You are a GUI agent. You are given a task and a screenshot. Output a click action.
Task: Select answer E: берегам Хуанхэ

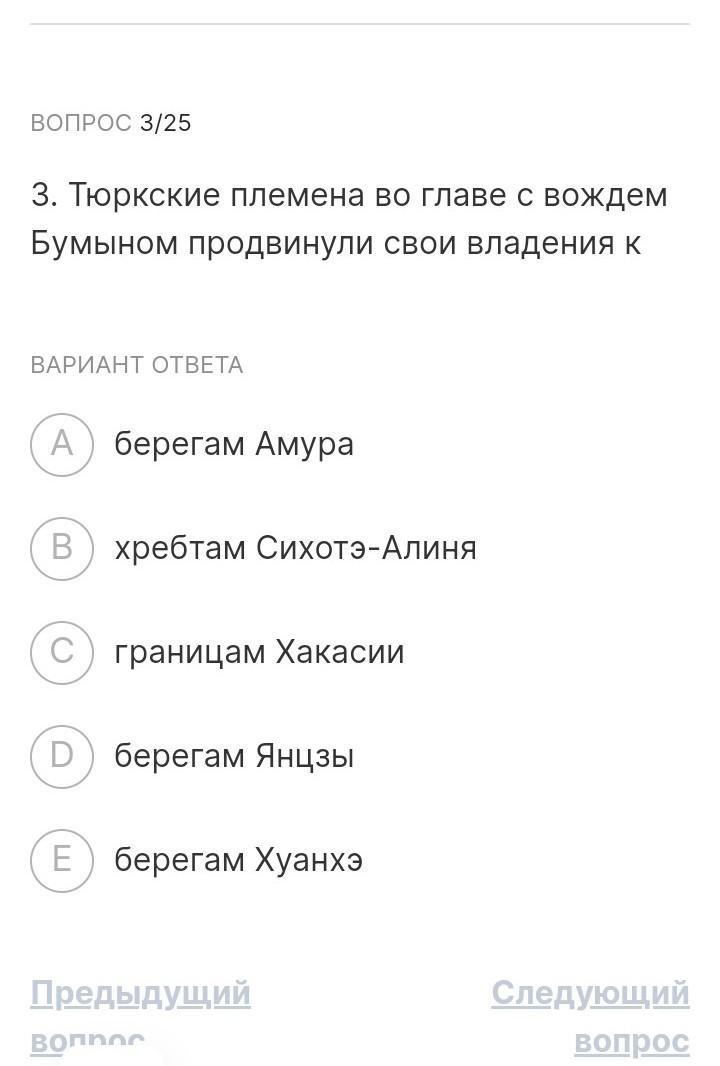pos(62,860)
